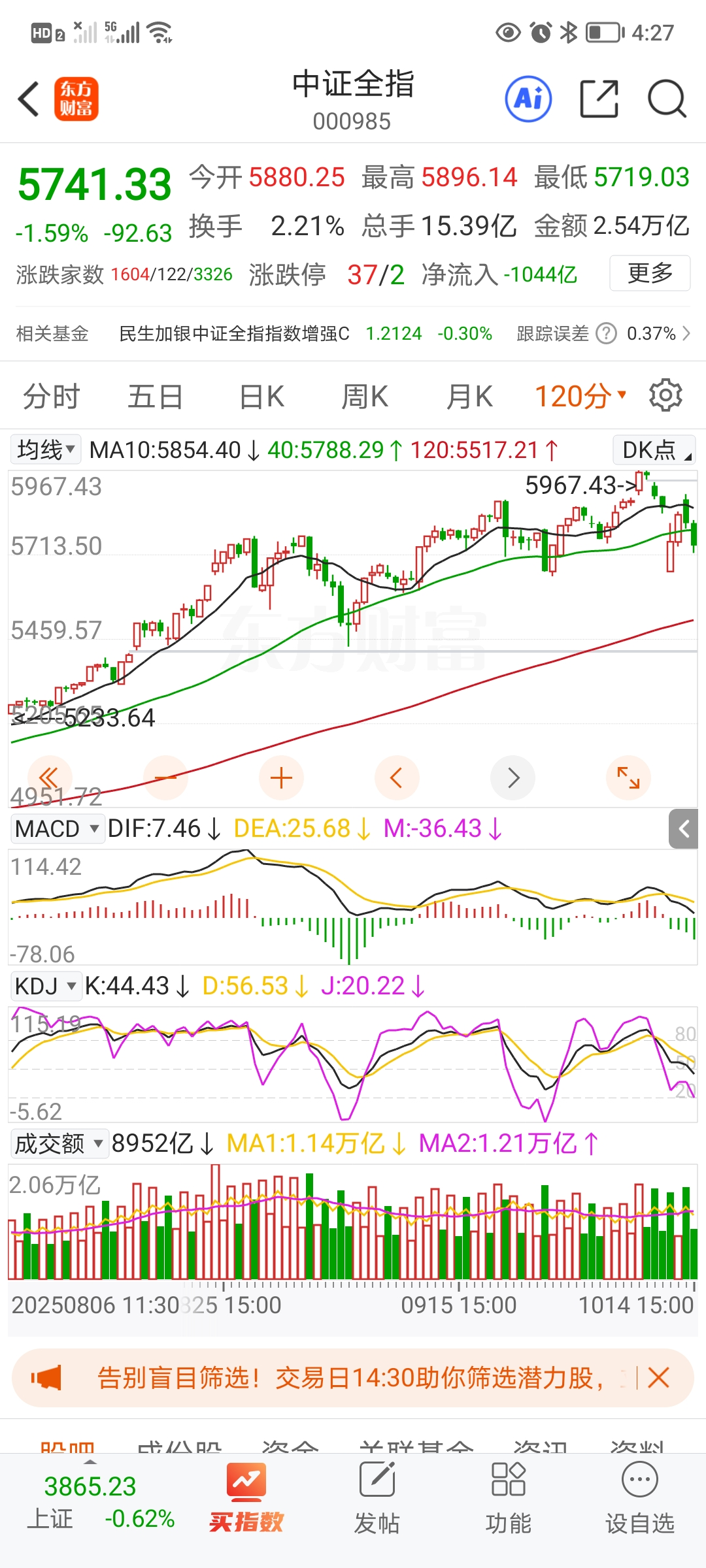706x1568 pixels.
Task: Open the MACD indicator dropdown
Action: (x=58, y=828)
